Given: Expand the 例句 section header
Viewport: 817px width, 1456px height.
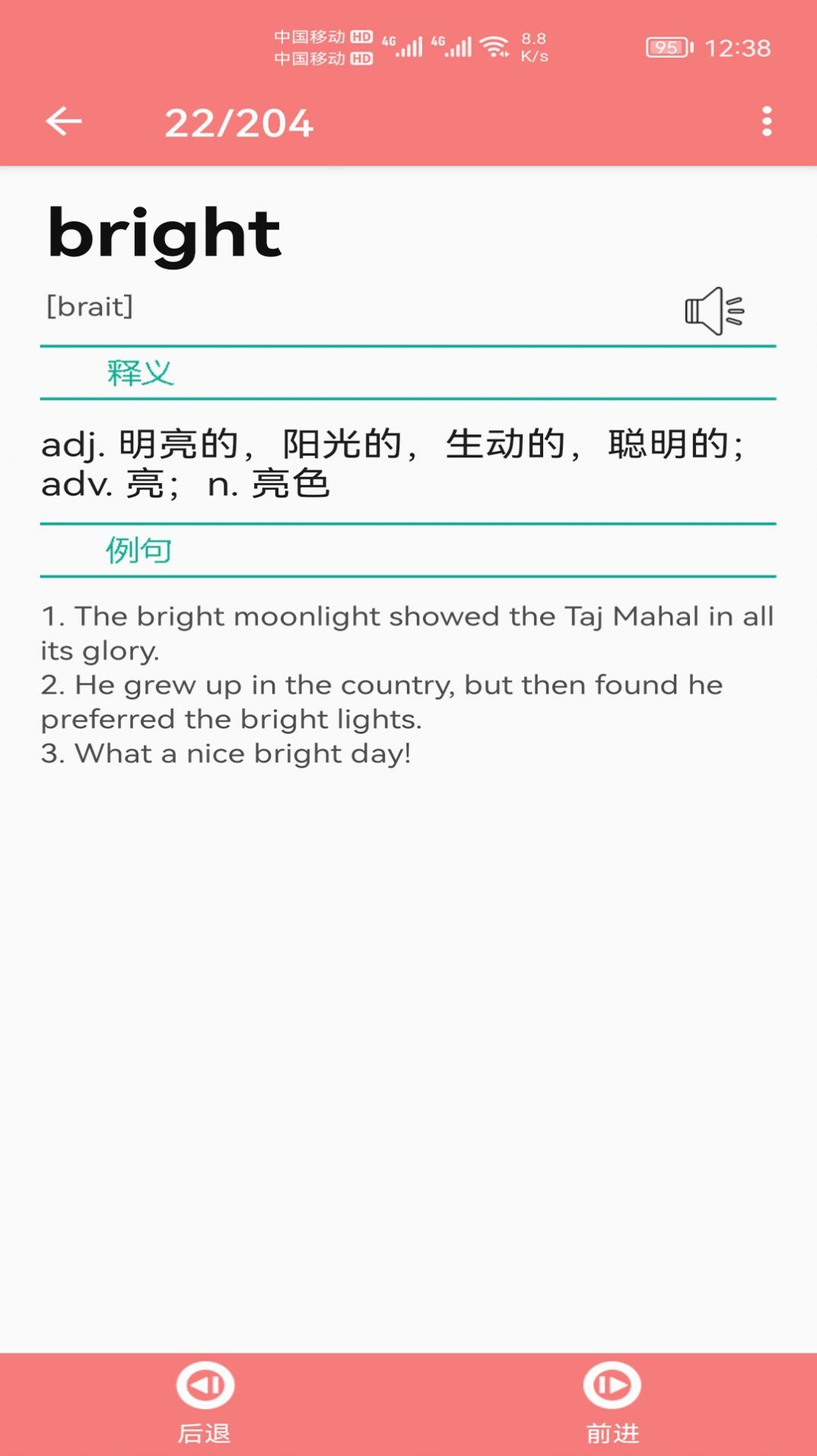Looking at the screenshot, I should click(x=137, y=549).
